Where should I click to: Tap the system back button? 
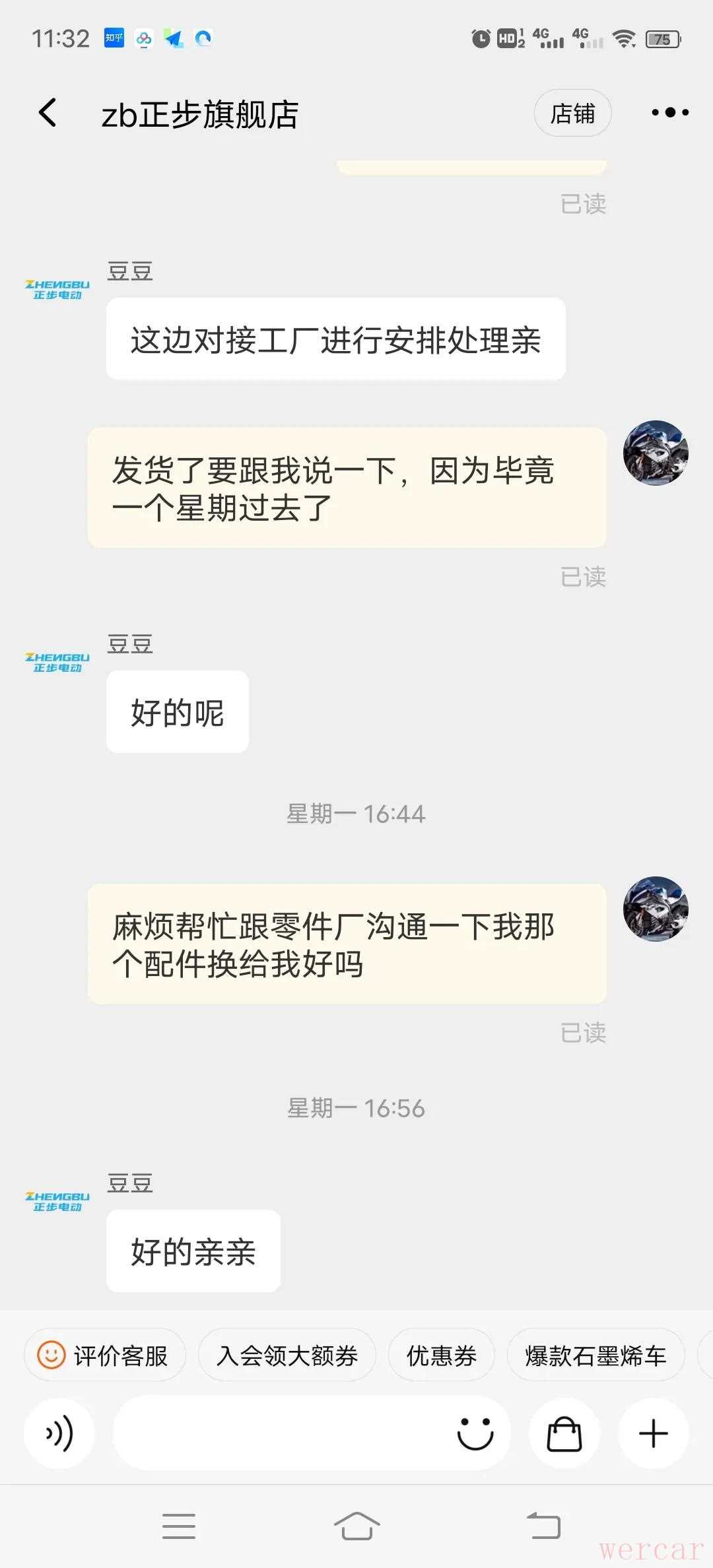(543, 1526)
